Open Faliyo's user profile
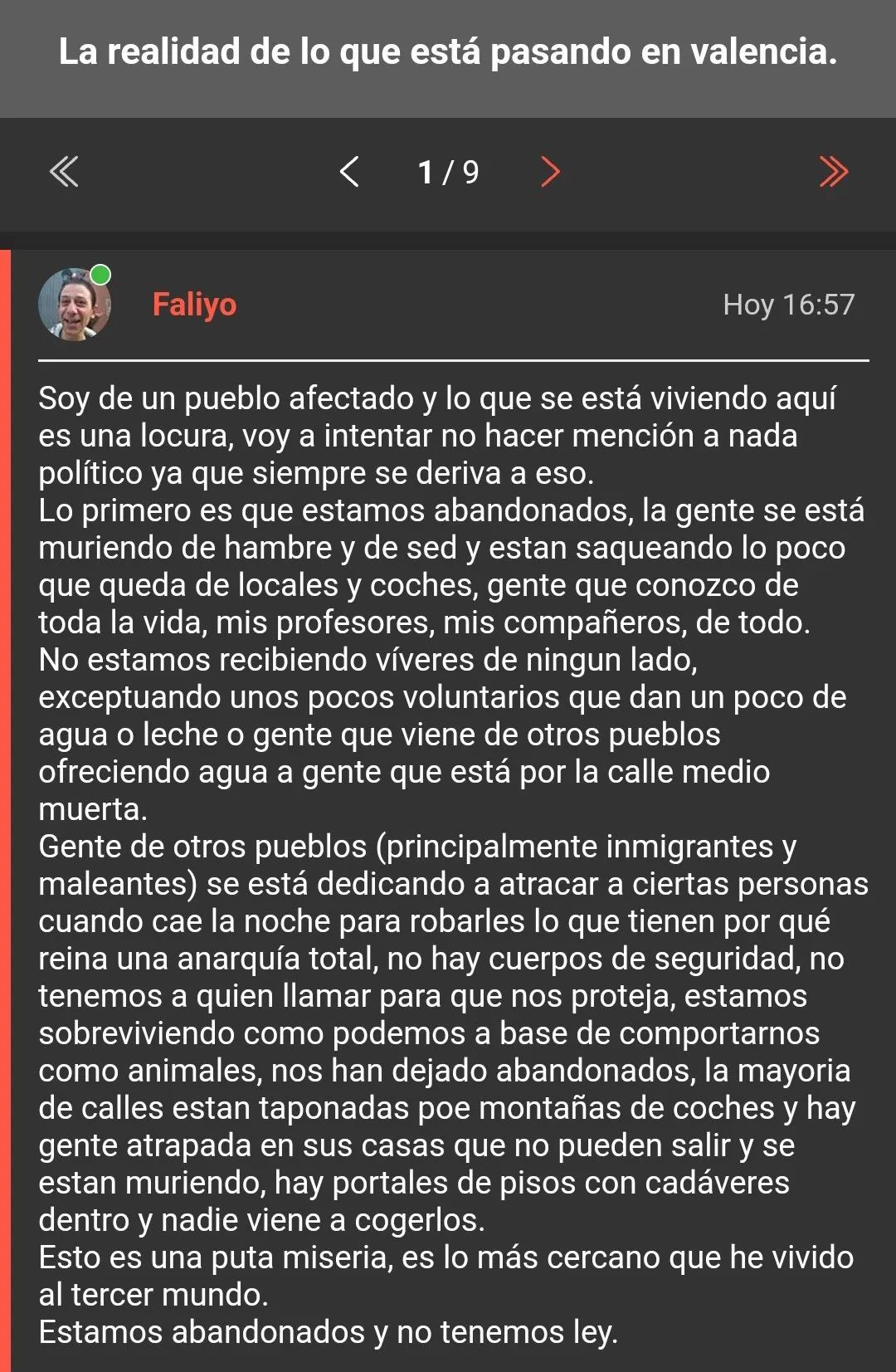The height and width of the screenshot is (1372, 896). click(194, 305)
